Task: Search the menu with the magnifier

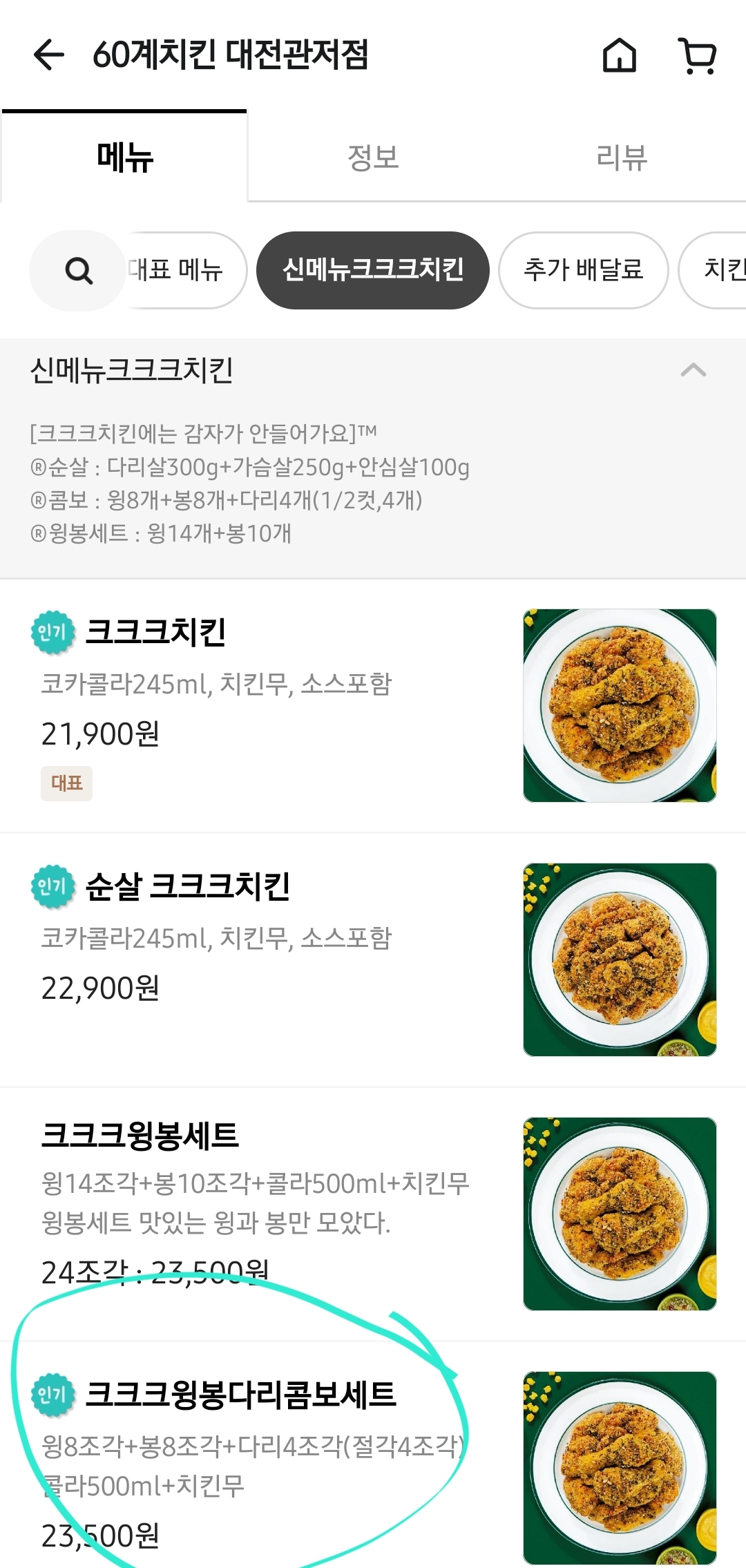Action: (x=78, y=271)
